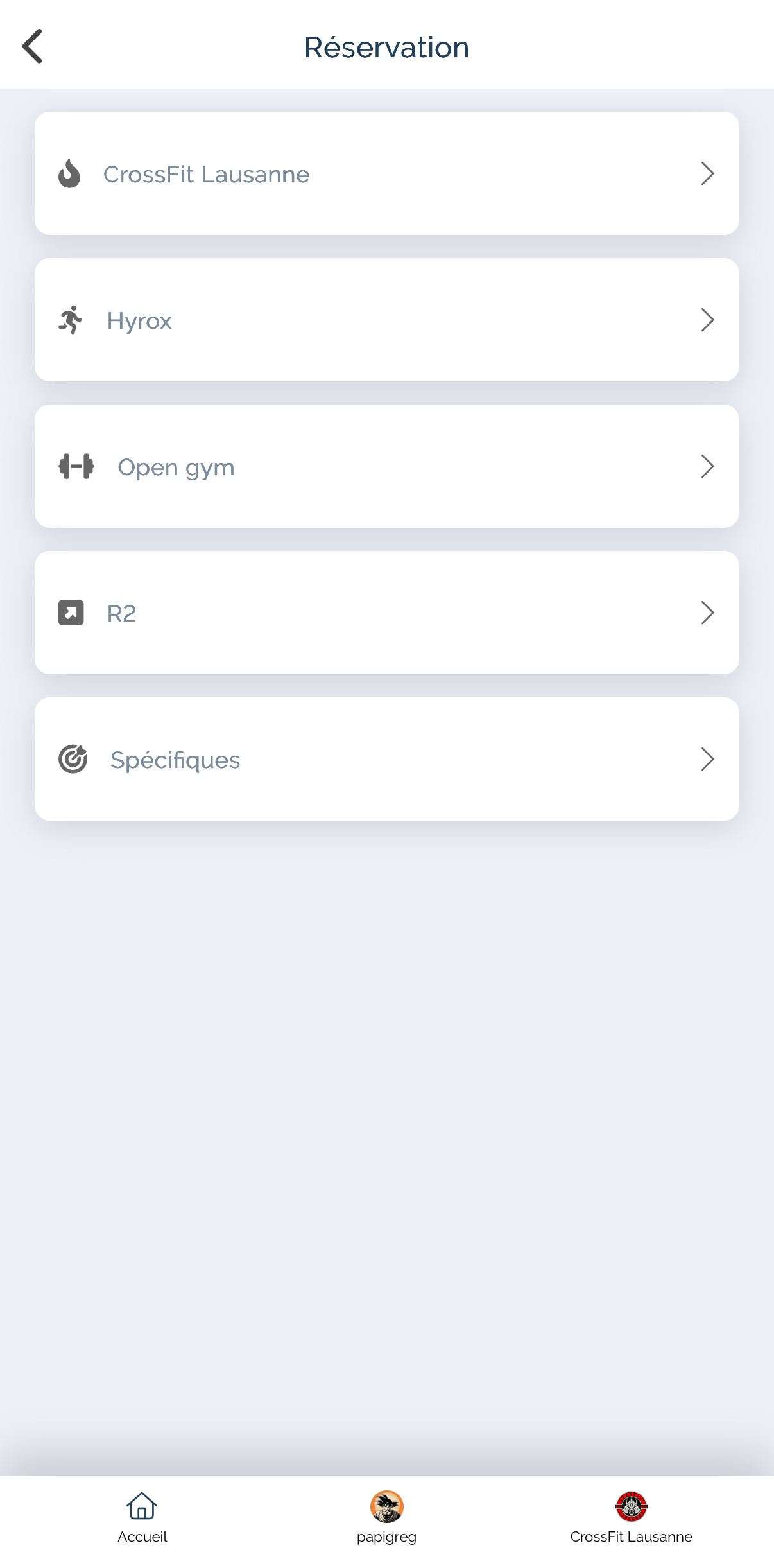Open the papigreg profile tab
This screenshot has width=774, height=1568.
386,1518
